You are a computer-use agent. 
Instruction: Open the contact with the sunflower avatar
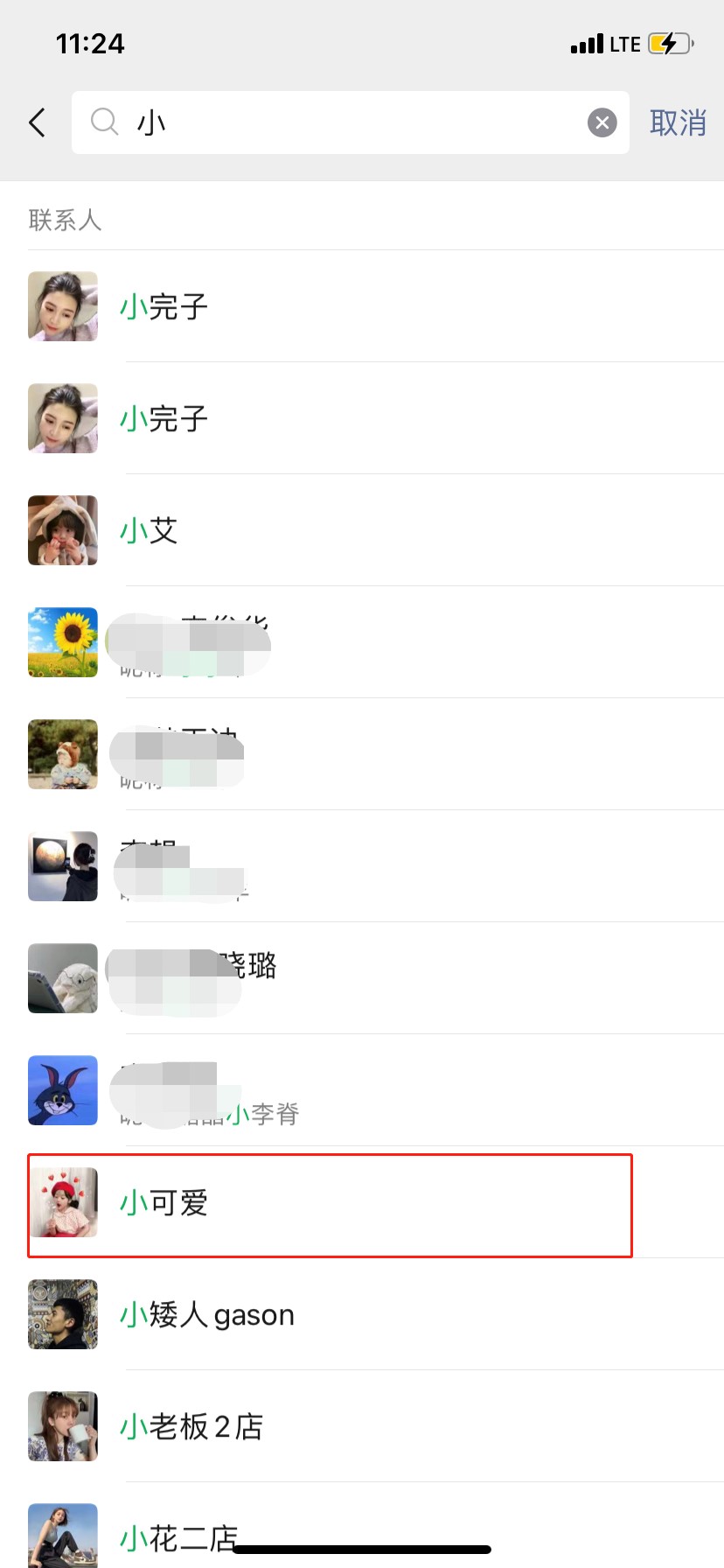coord(362,642)
